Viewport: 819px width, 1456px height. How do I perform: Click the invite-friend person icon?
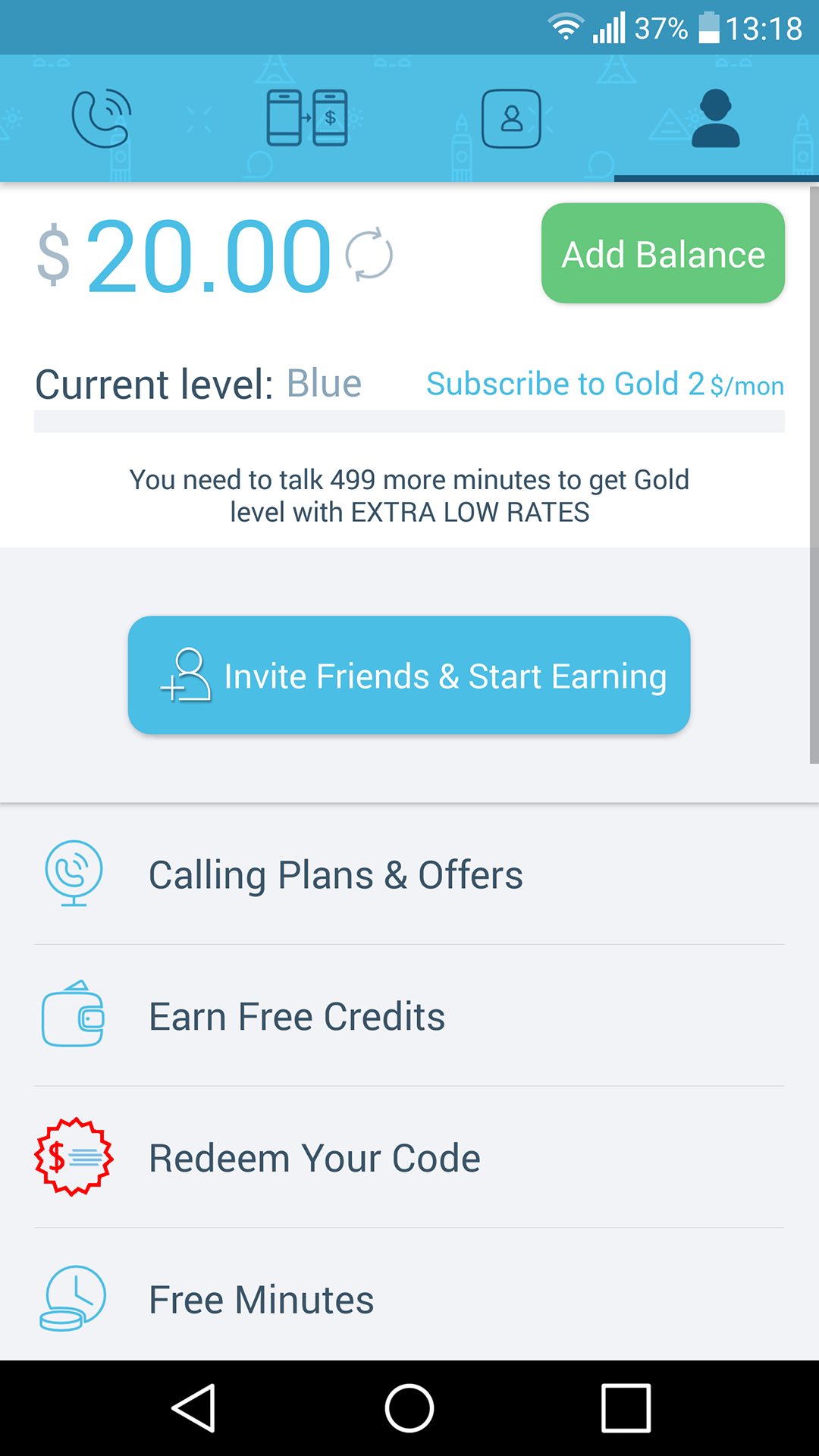click(x=184, y=676)
